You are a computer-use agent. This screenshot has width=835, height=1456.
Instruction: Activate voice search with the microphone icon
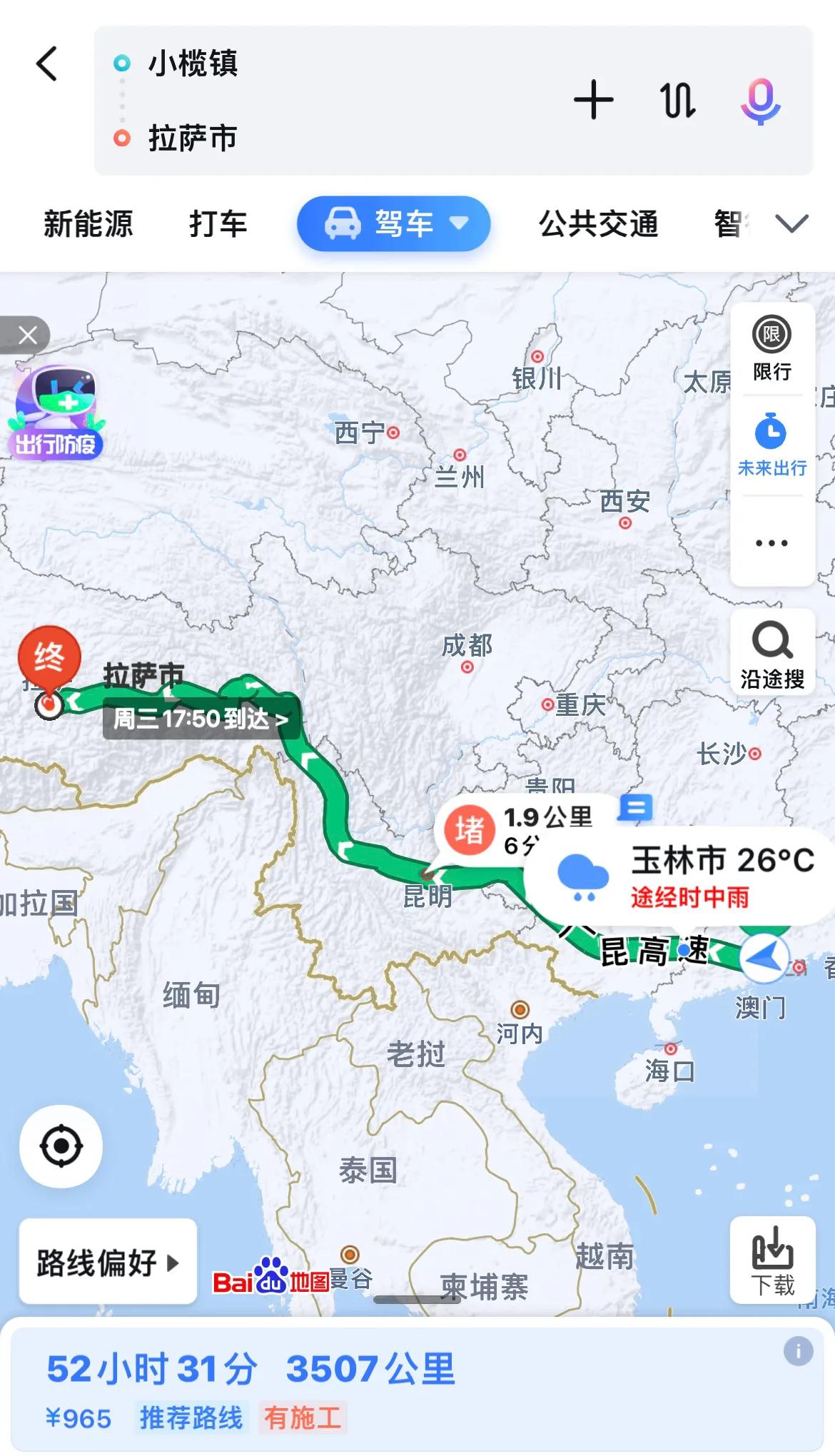click(759, 100)
